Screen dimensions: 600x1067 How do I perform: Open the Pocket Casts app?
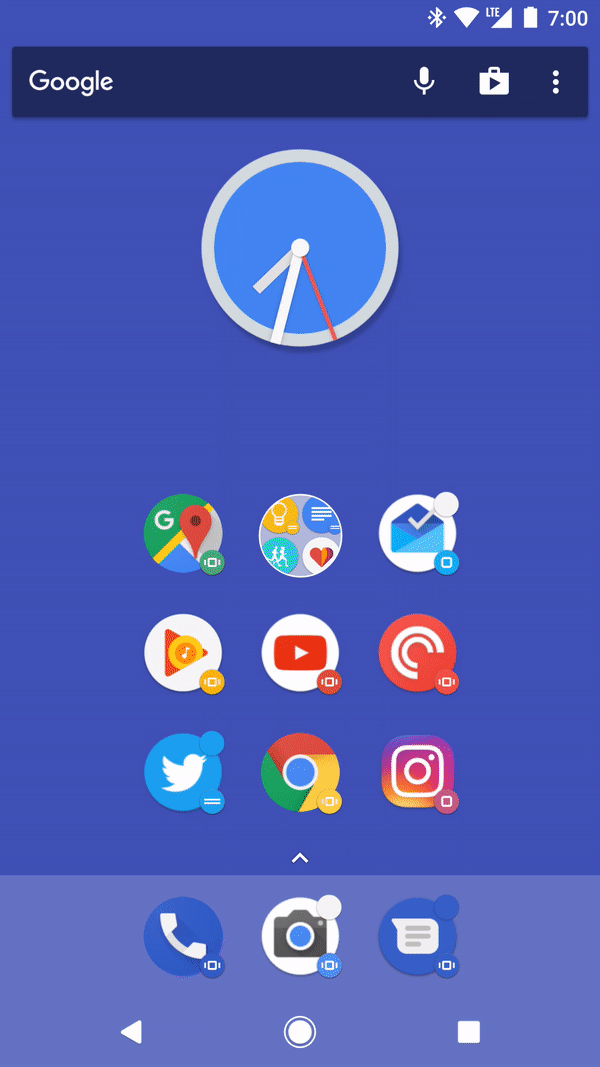click(417, 653)
